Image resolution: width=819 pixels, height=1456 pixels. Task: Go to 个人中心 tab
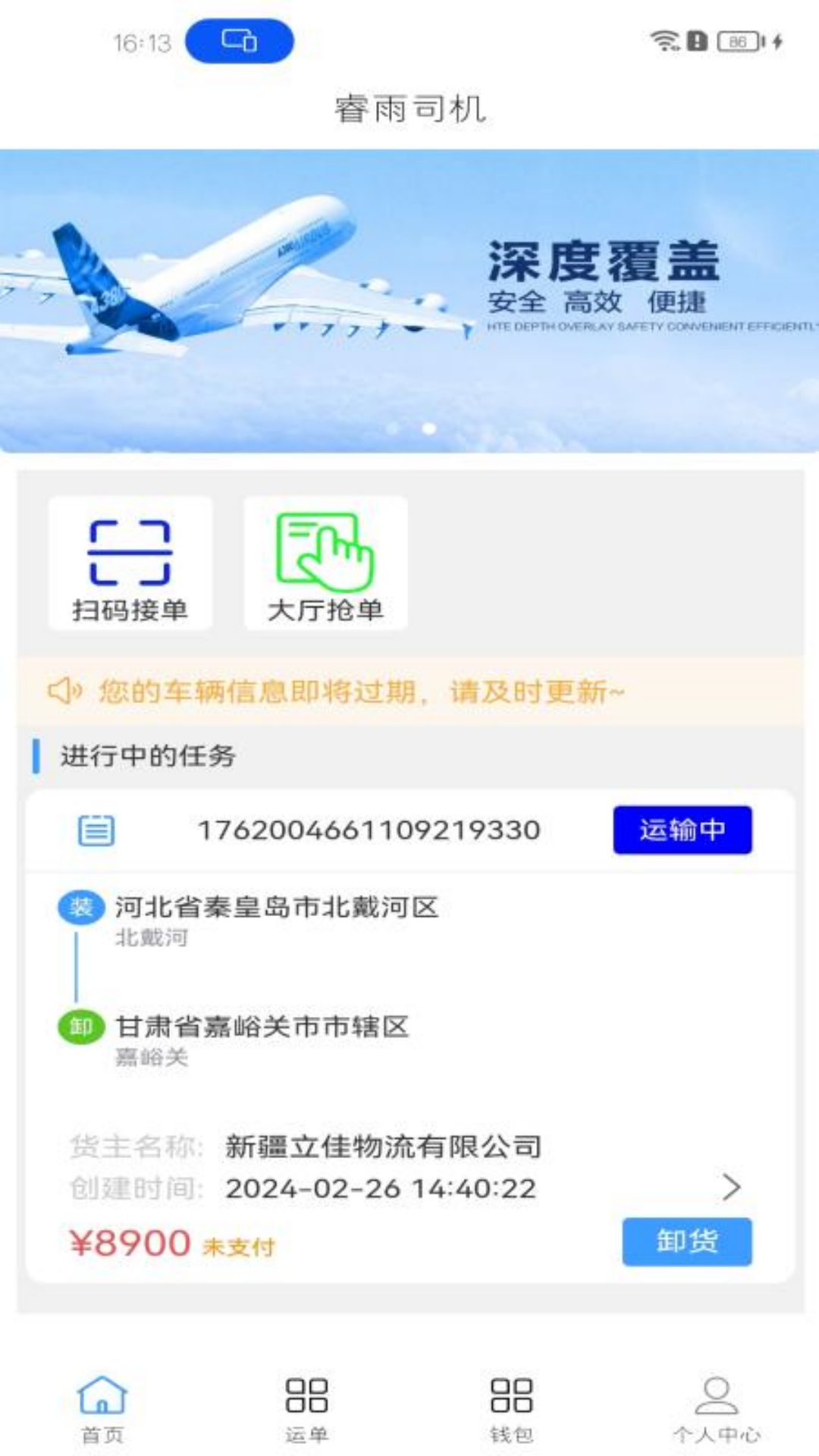(716, 1409)
